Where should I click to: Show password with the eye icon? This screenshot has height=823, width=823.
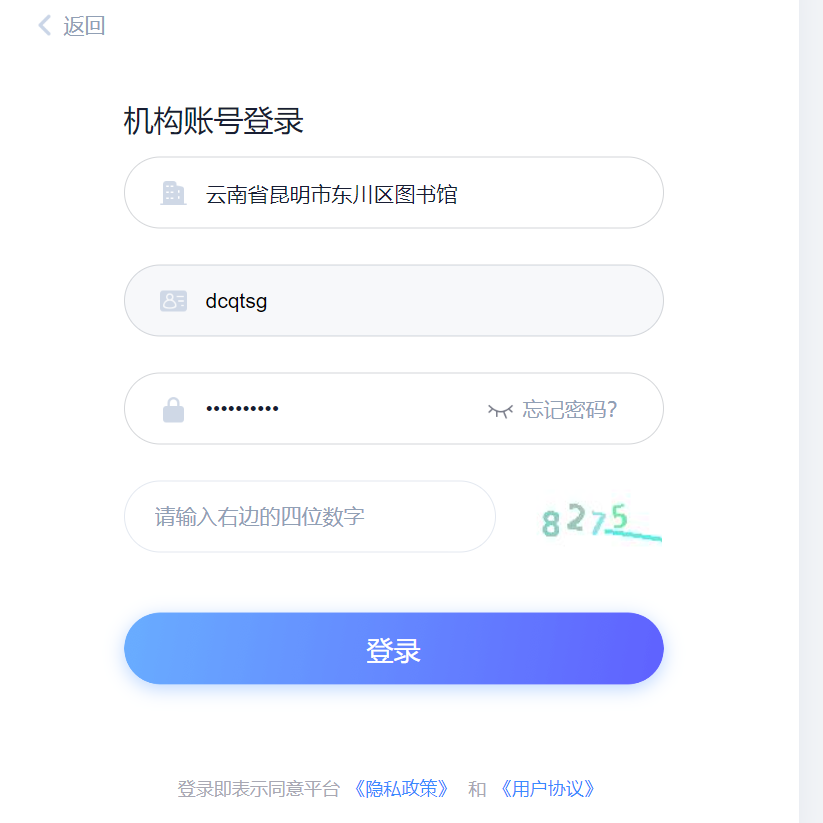coord(500,410)
